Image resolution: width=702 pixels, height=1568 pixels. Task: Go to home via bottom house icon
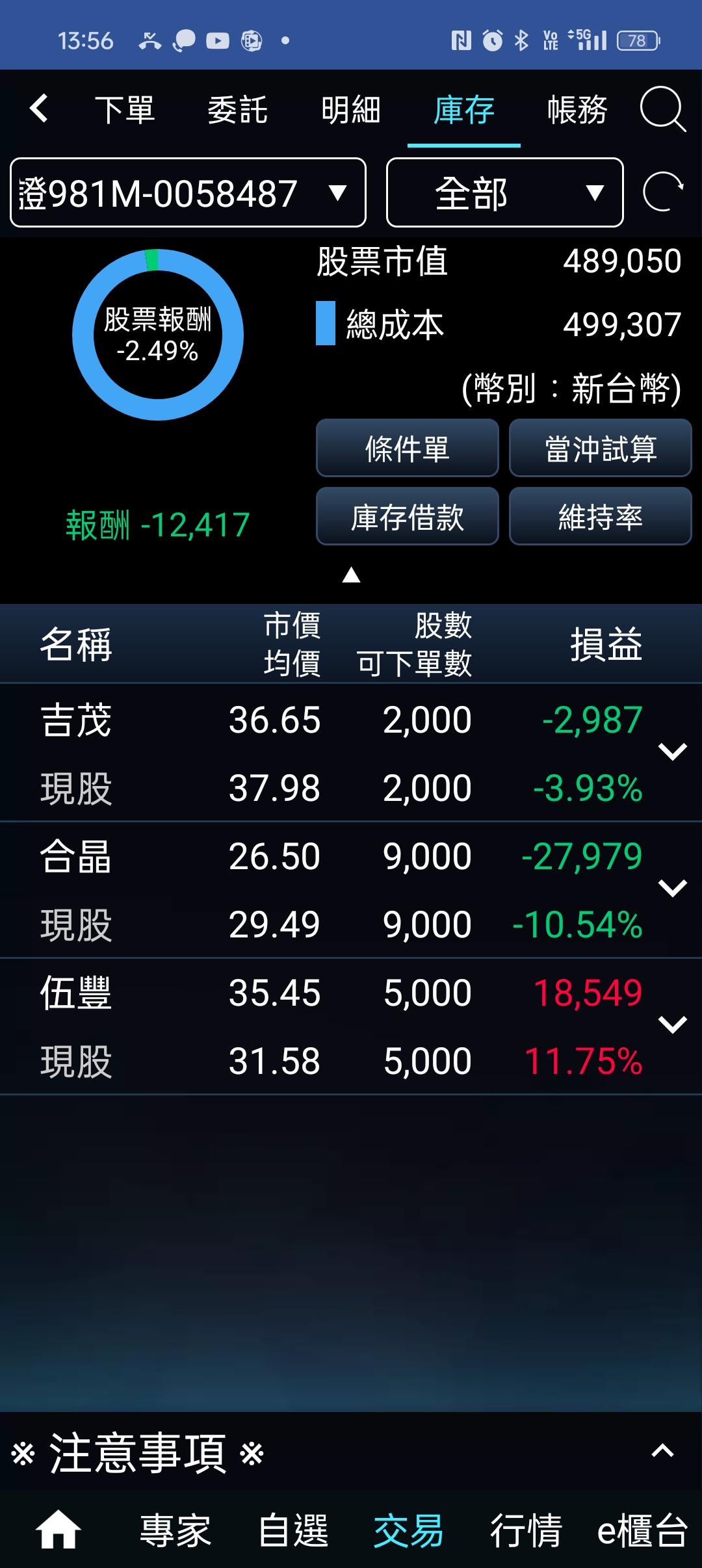(58, 1530)
